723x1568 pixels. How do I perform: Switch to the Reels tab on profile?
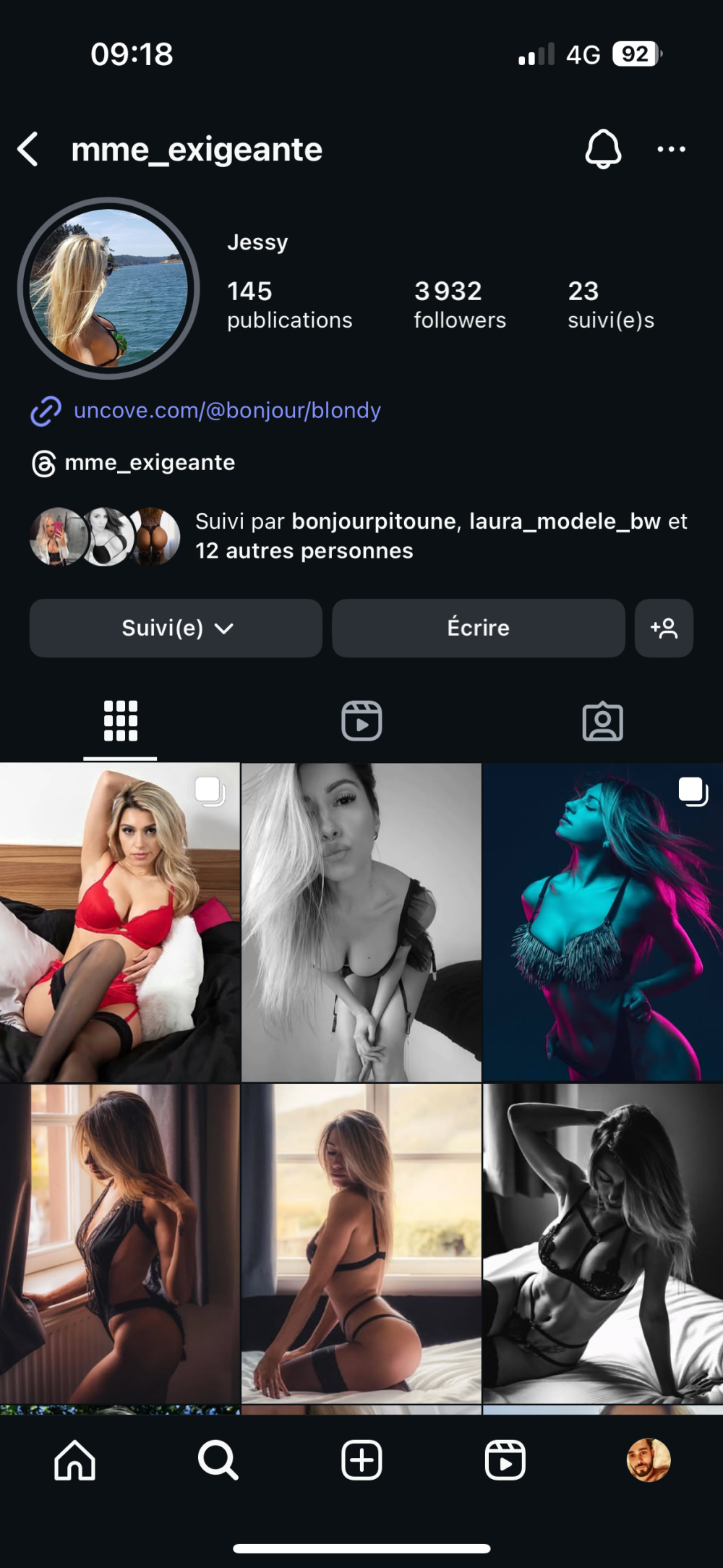coord(361,721)
